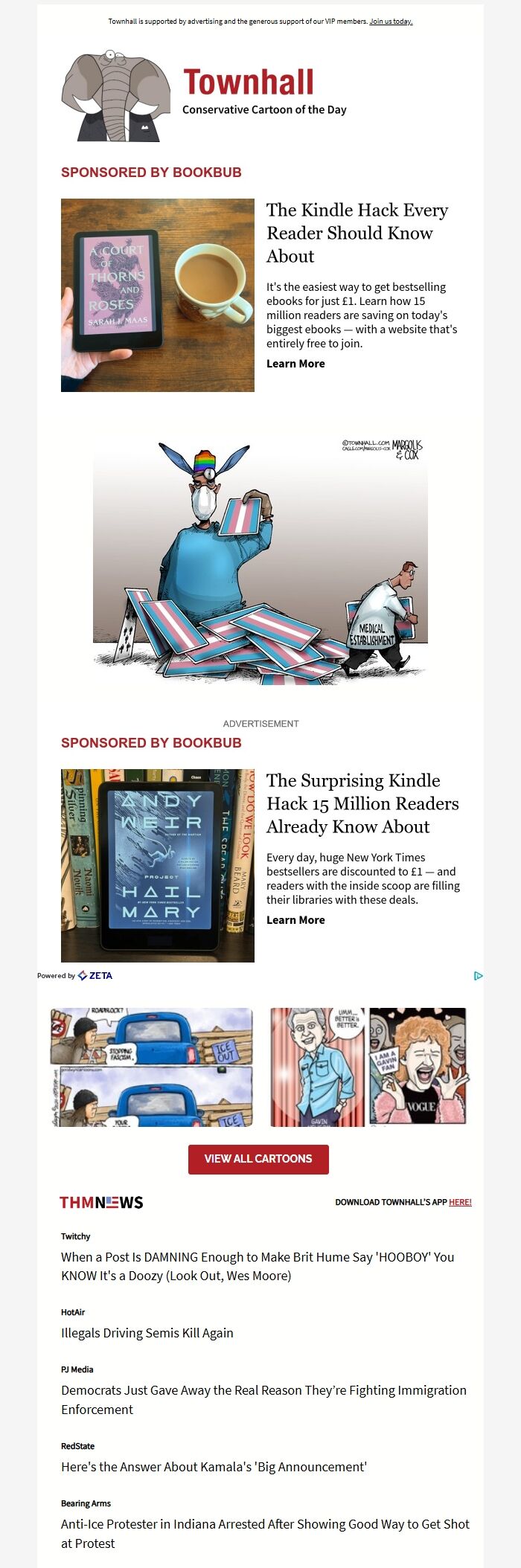Image resolution: width=521 pixels, height=1568 pixels.
Task: Tap the 'Join us today' VIP link
Action: coord(391,22)
